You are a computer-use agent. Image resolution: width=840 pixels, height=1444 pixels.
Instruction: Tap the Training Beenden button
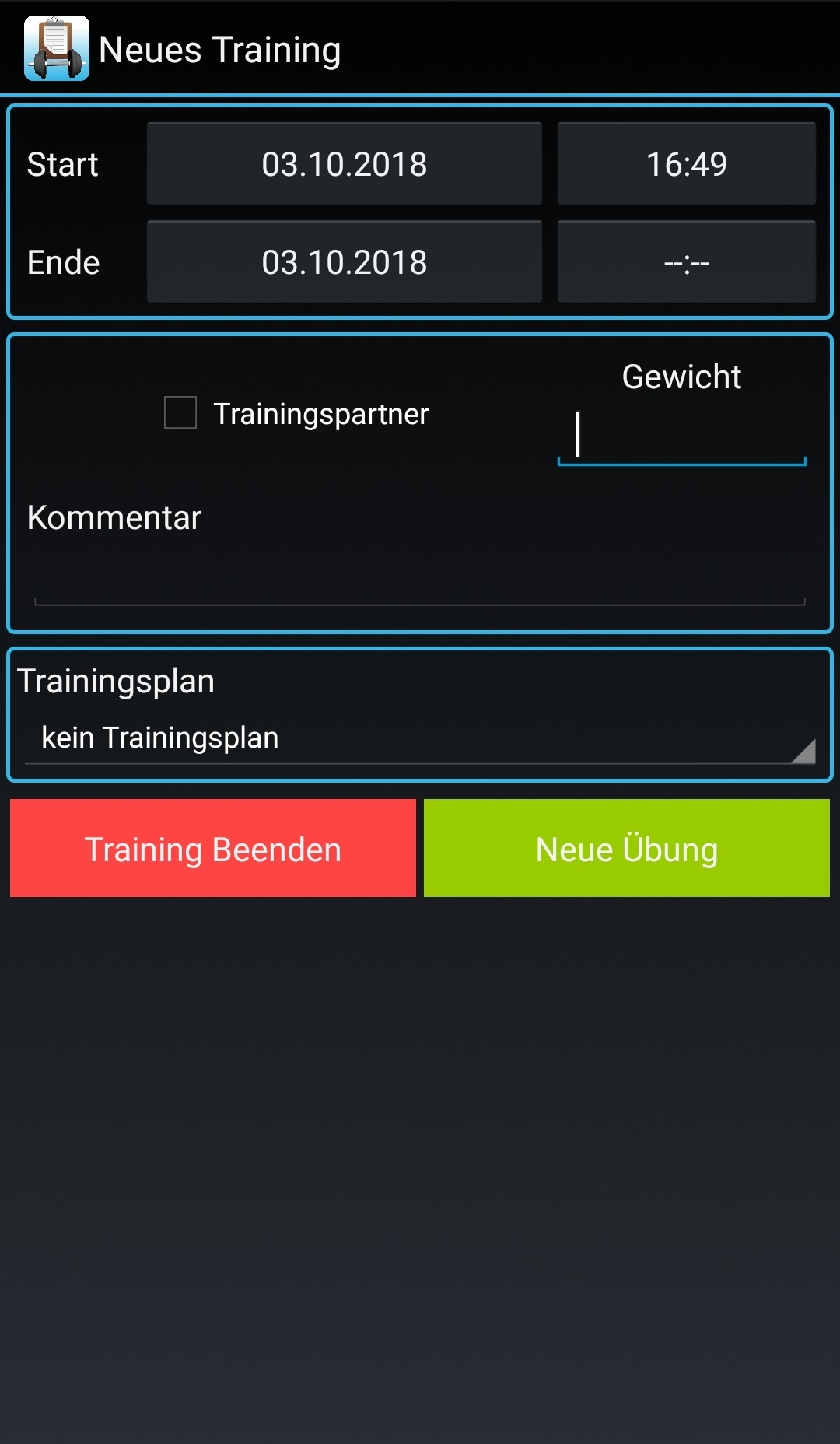[213, 848]
